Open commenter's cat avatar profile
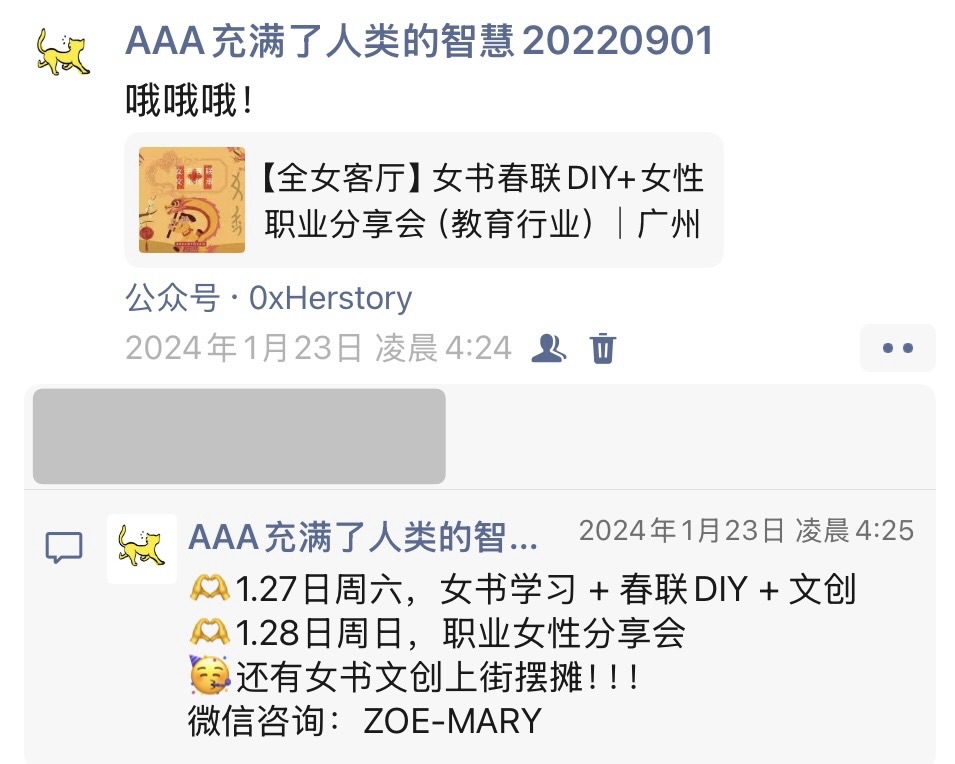955x764 pixels. coord(142,548)
